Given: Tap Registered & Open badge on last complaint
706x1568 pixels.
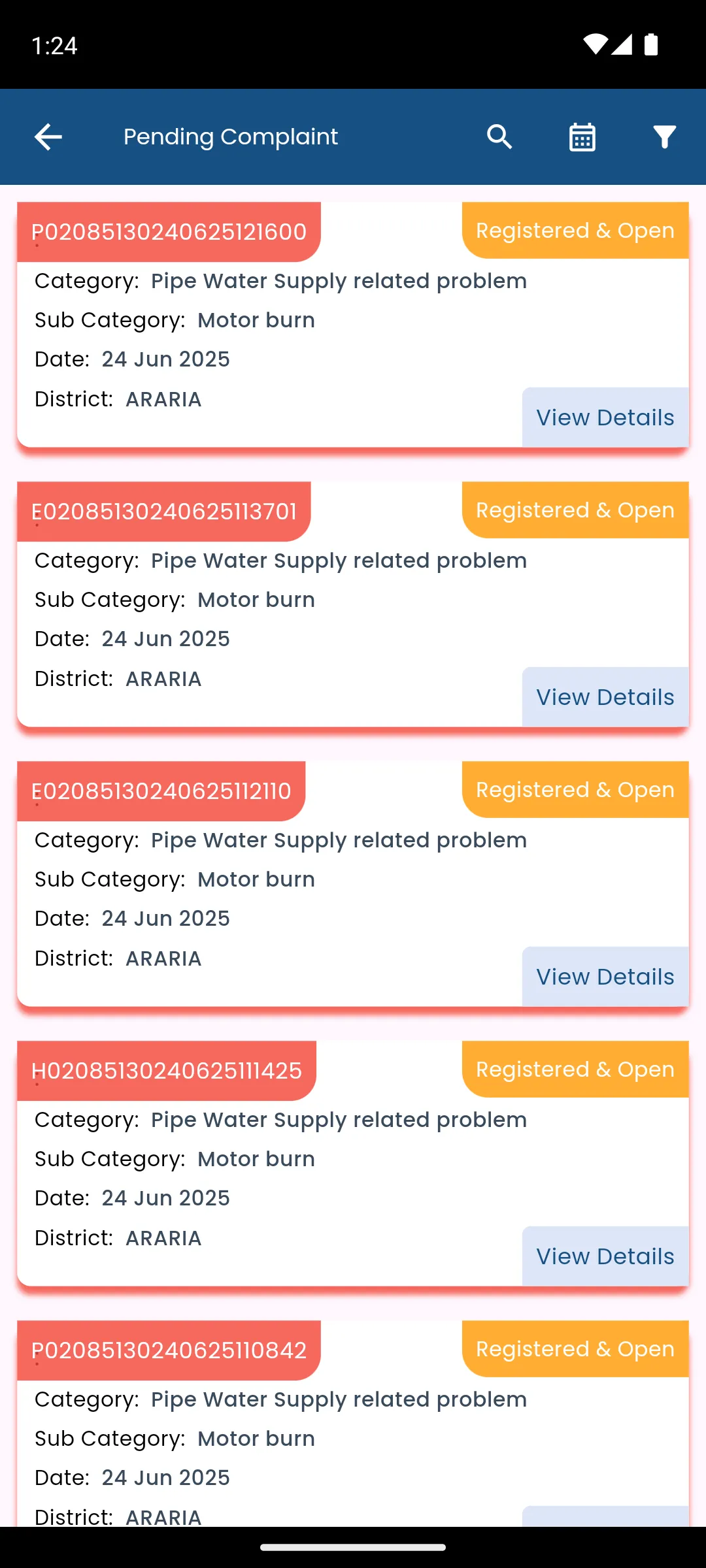Looking at the screenshot, I should (575, 1349).
